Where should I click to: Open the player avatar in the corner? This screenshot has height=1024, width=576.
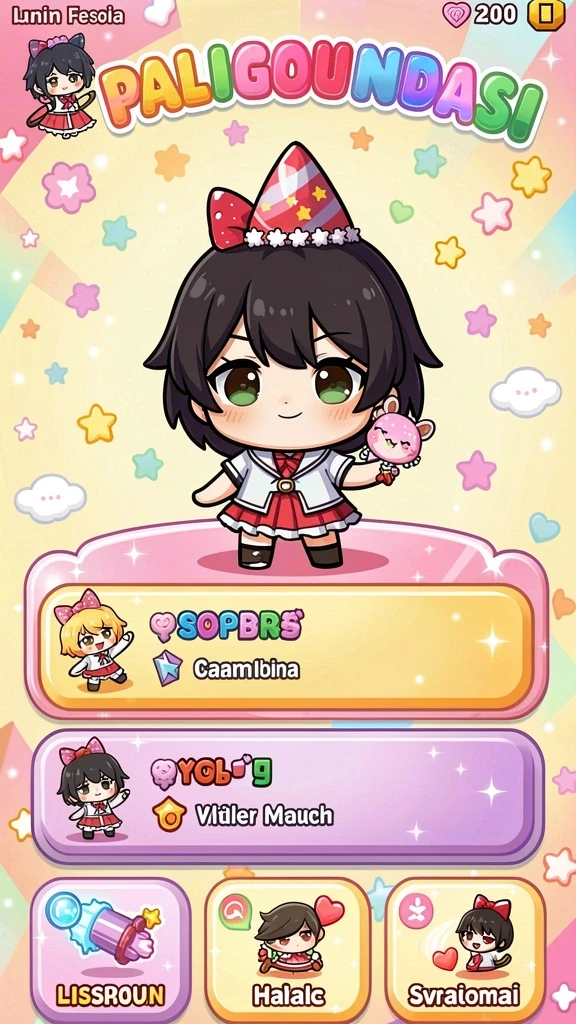point(59,86)
